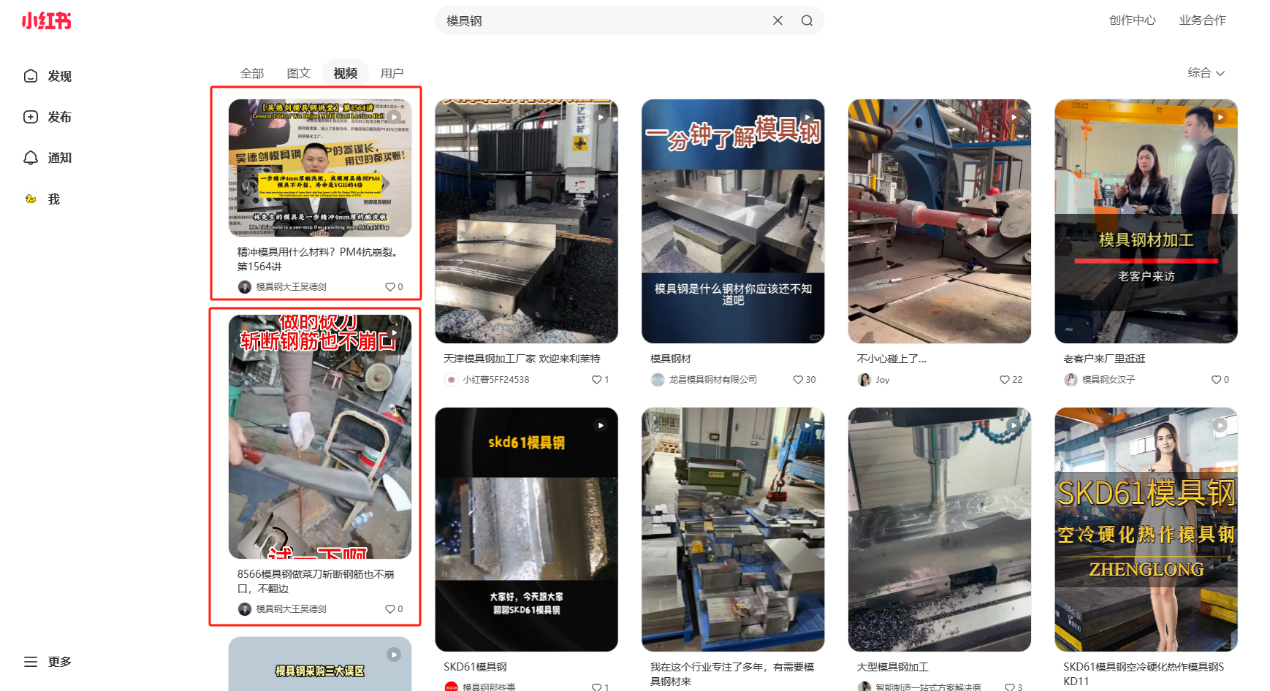
Task: Switch to the 图文 tab
Action: click(x=299, y=73)
